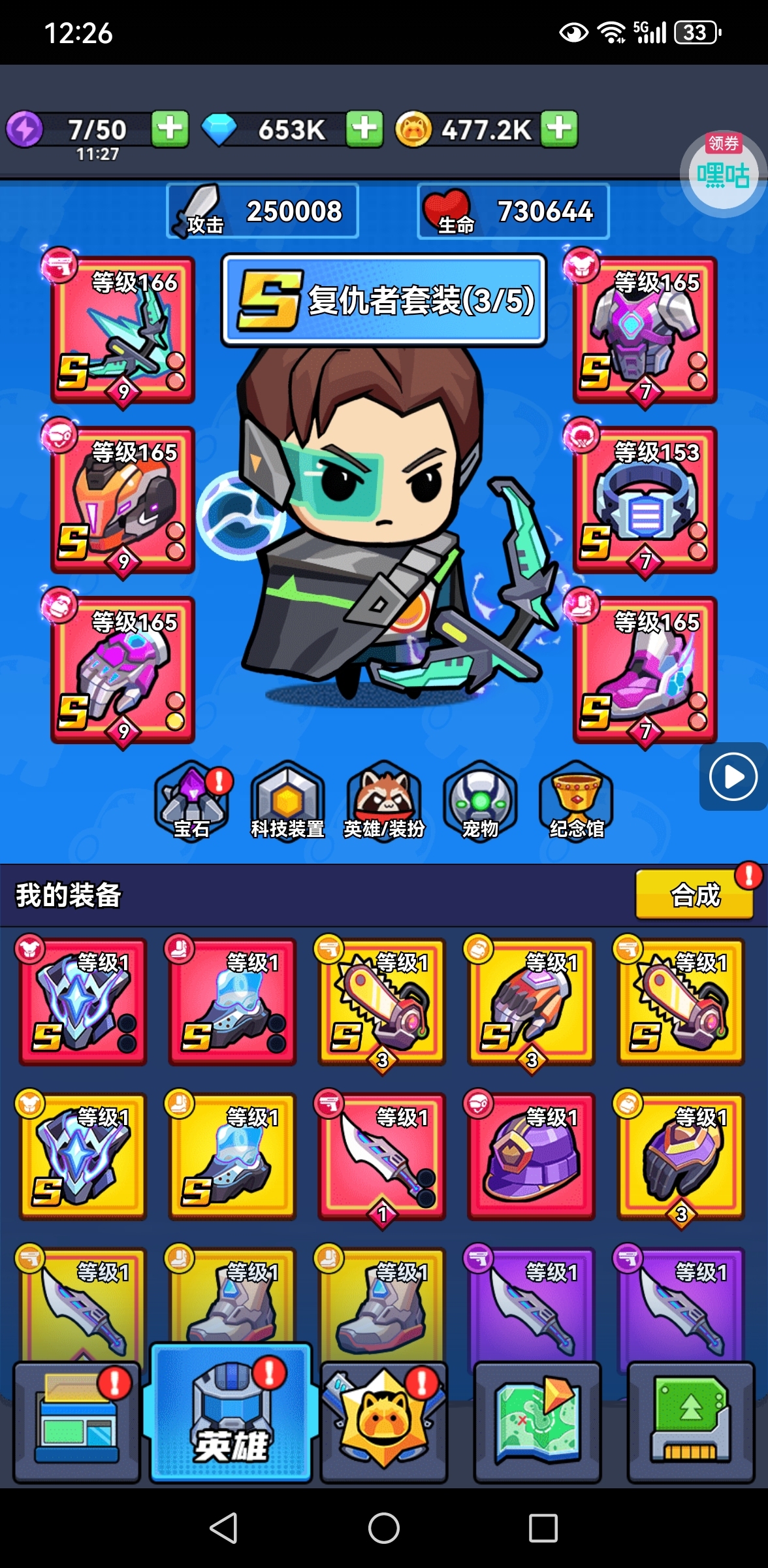Open the equipped level 166 bow weapon
The height and width of the screenshot is (1568, 768).
(123, 329)
